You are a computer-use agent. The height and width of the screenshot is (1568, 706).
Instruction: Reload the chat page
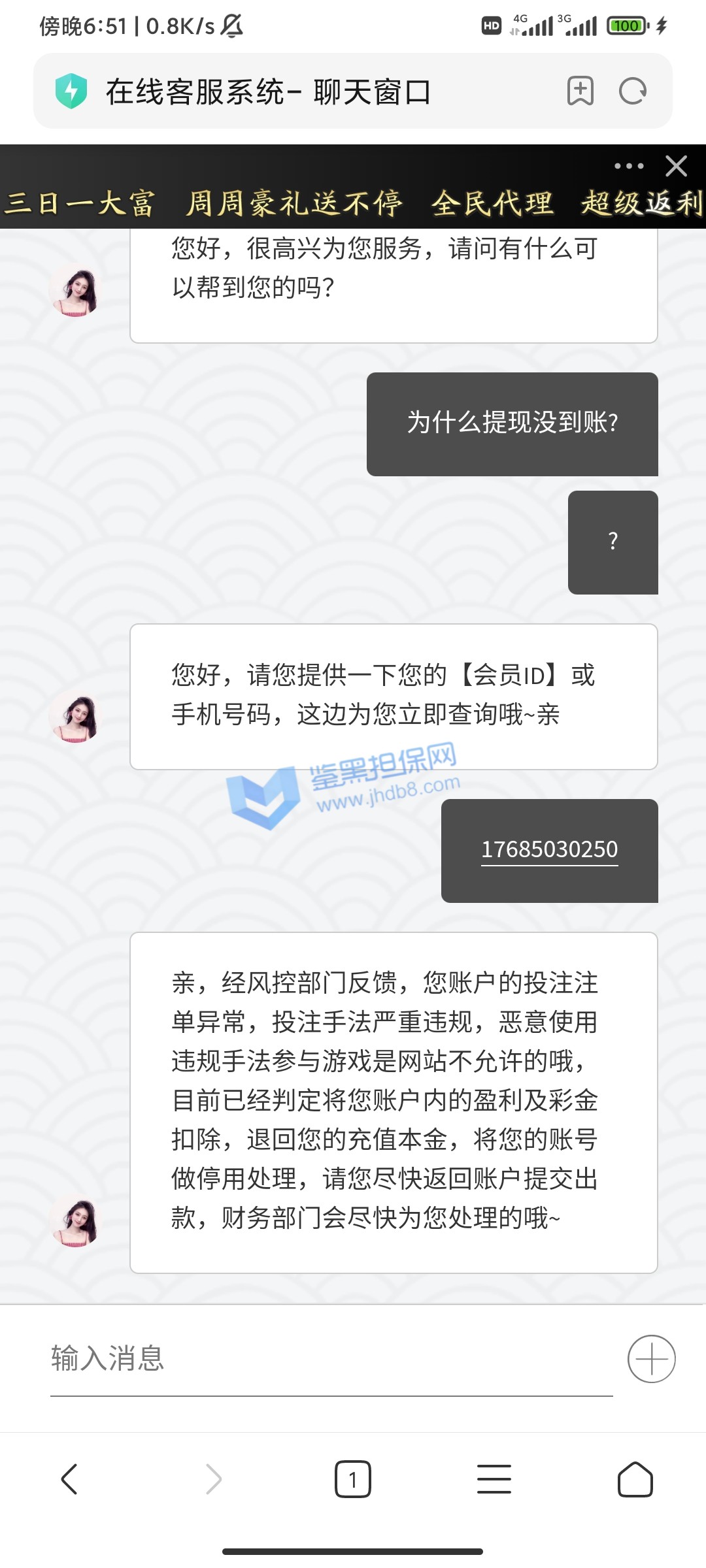click(x=633, y=91)
